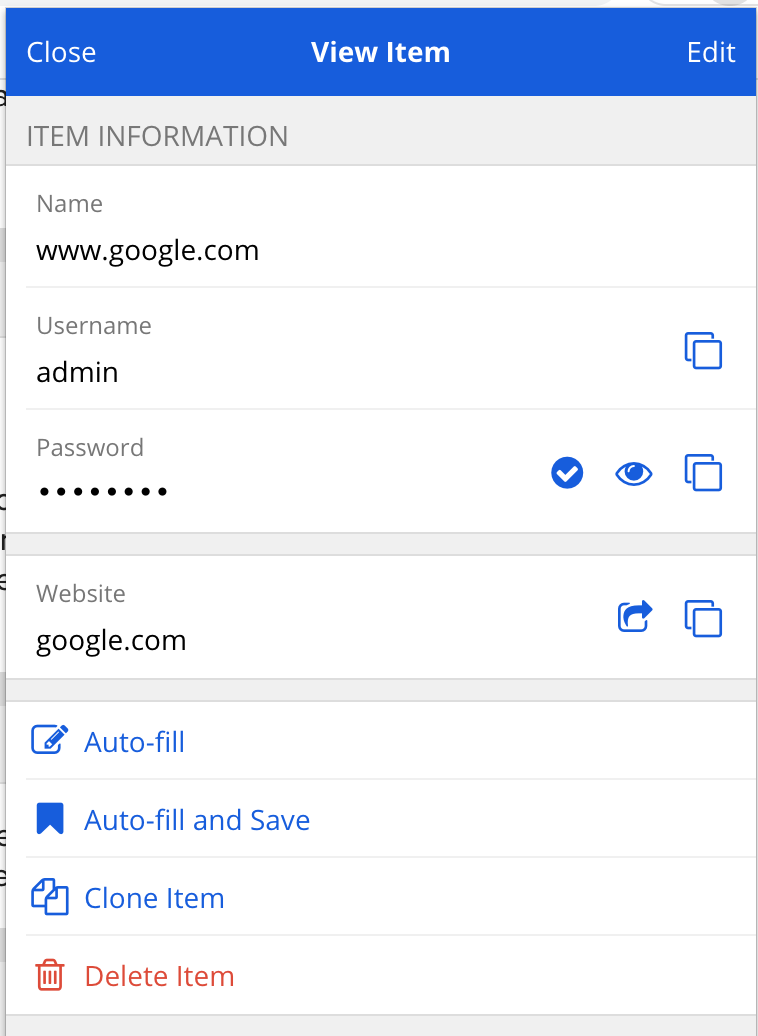Delete Item from the vault

[x=159, y=976]
